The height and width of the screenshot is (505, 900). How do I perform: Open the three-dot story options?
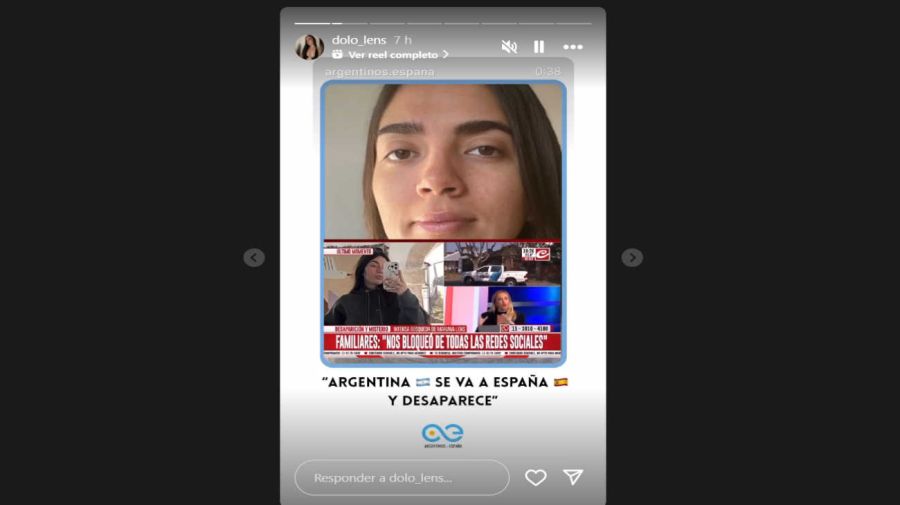point(572,47)
